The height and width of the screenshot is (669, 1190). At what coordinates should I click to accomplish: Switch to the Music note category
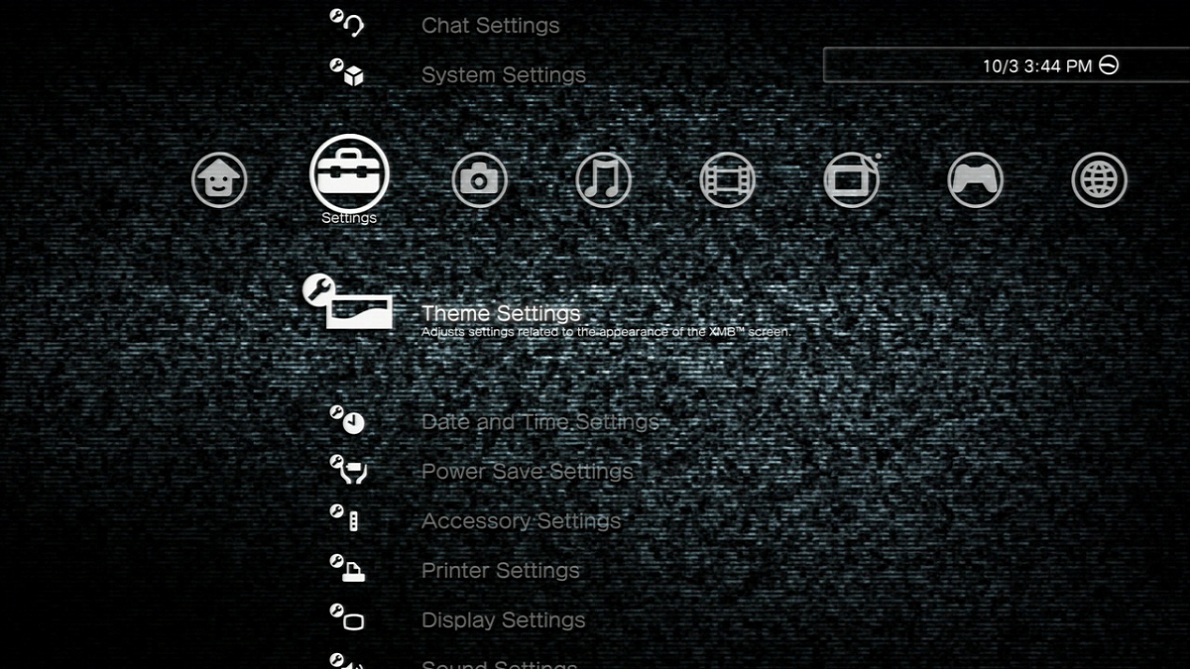pos(603,180)
